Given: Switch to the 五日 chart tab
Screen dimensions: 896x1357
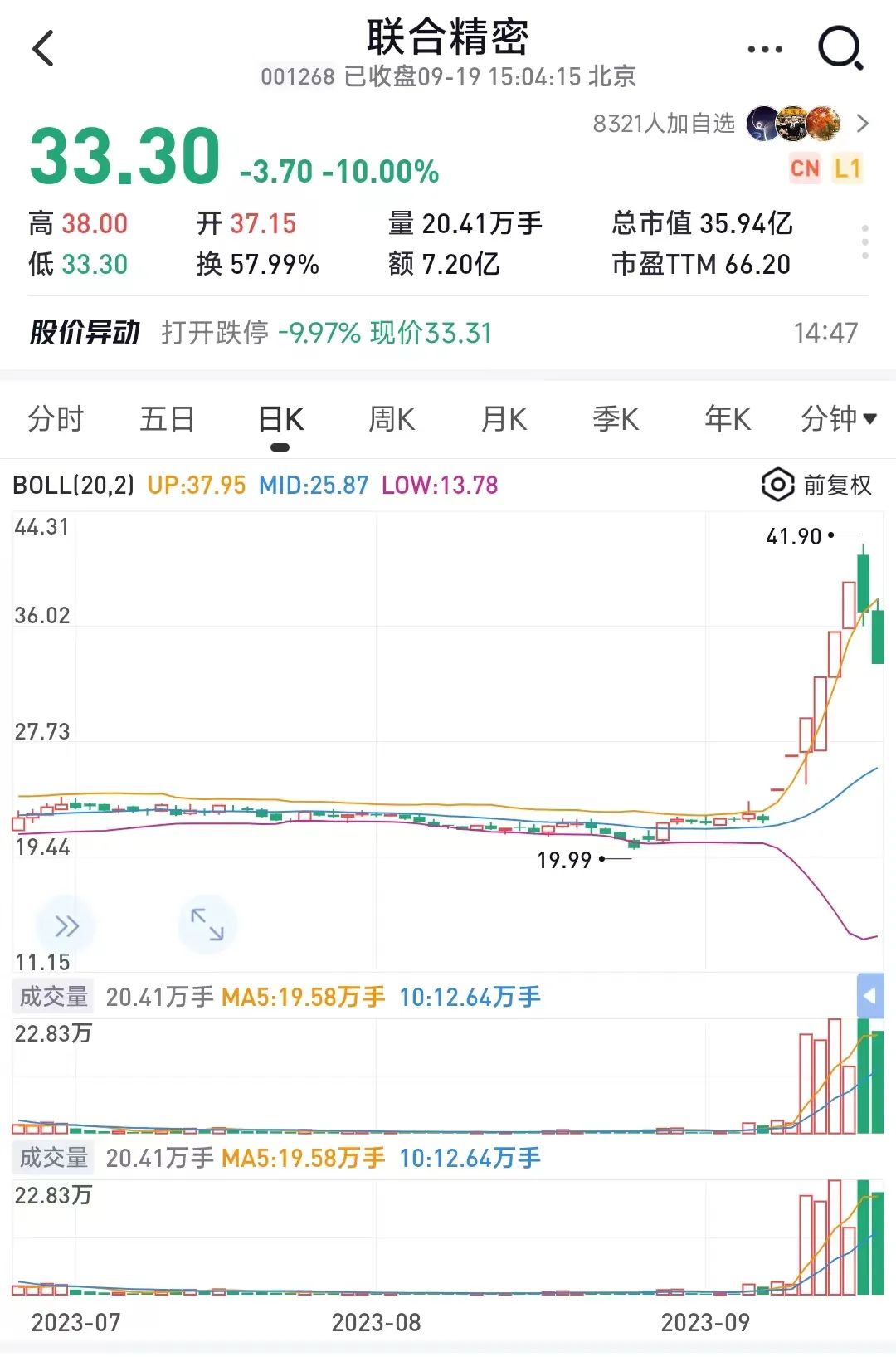Looking at the screenshot, I should coord(167,419).
